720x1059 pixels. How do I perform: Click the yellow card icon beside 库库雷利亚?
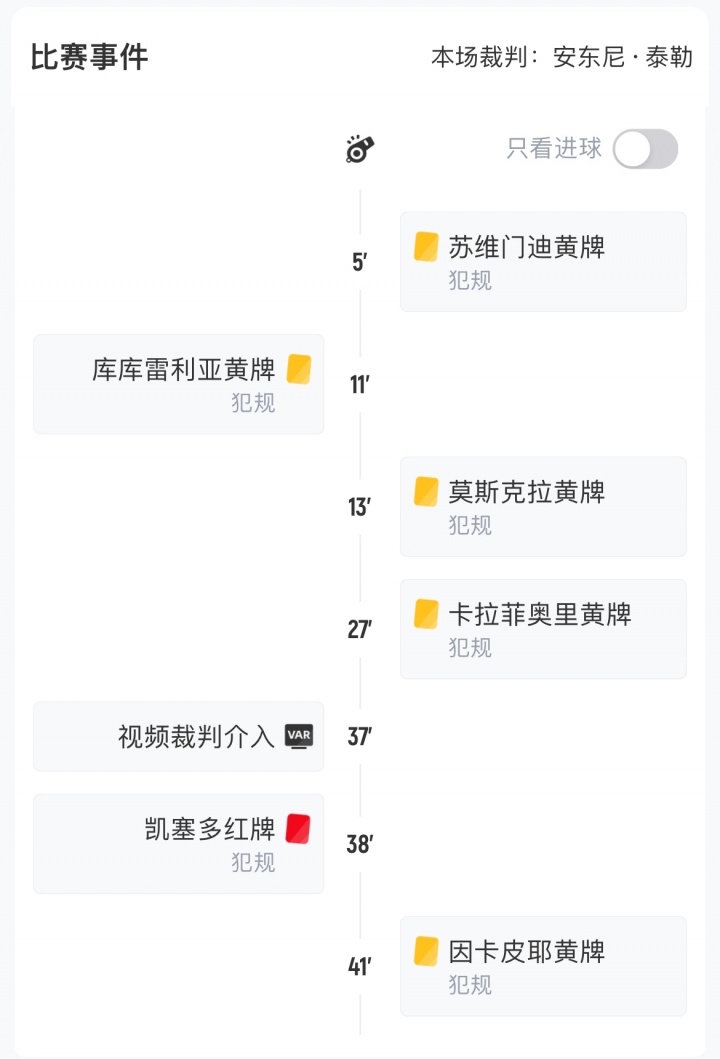[295, 368]
